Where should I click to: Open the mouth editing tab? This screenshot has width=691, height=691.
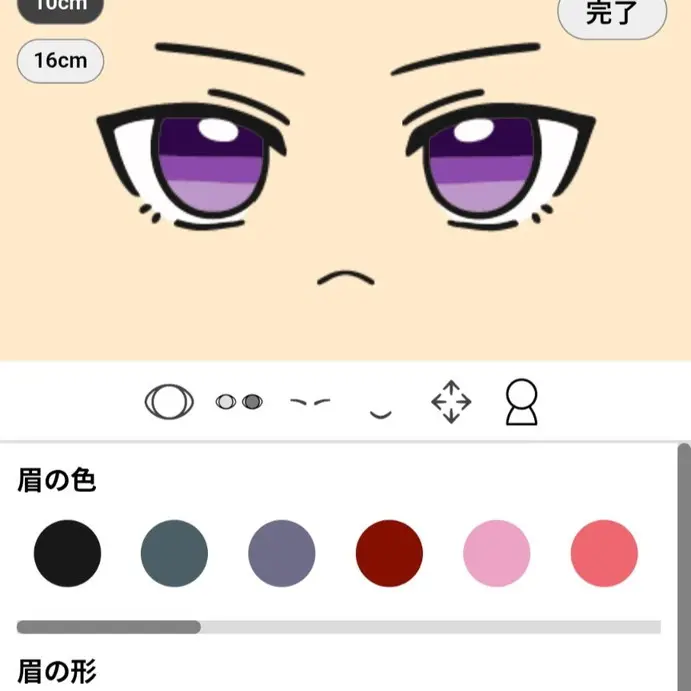coord(379,408)
